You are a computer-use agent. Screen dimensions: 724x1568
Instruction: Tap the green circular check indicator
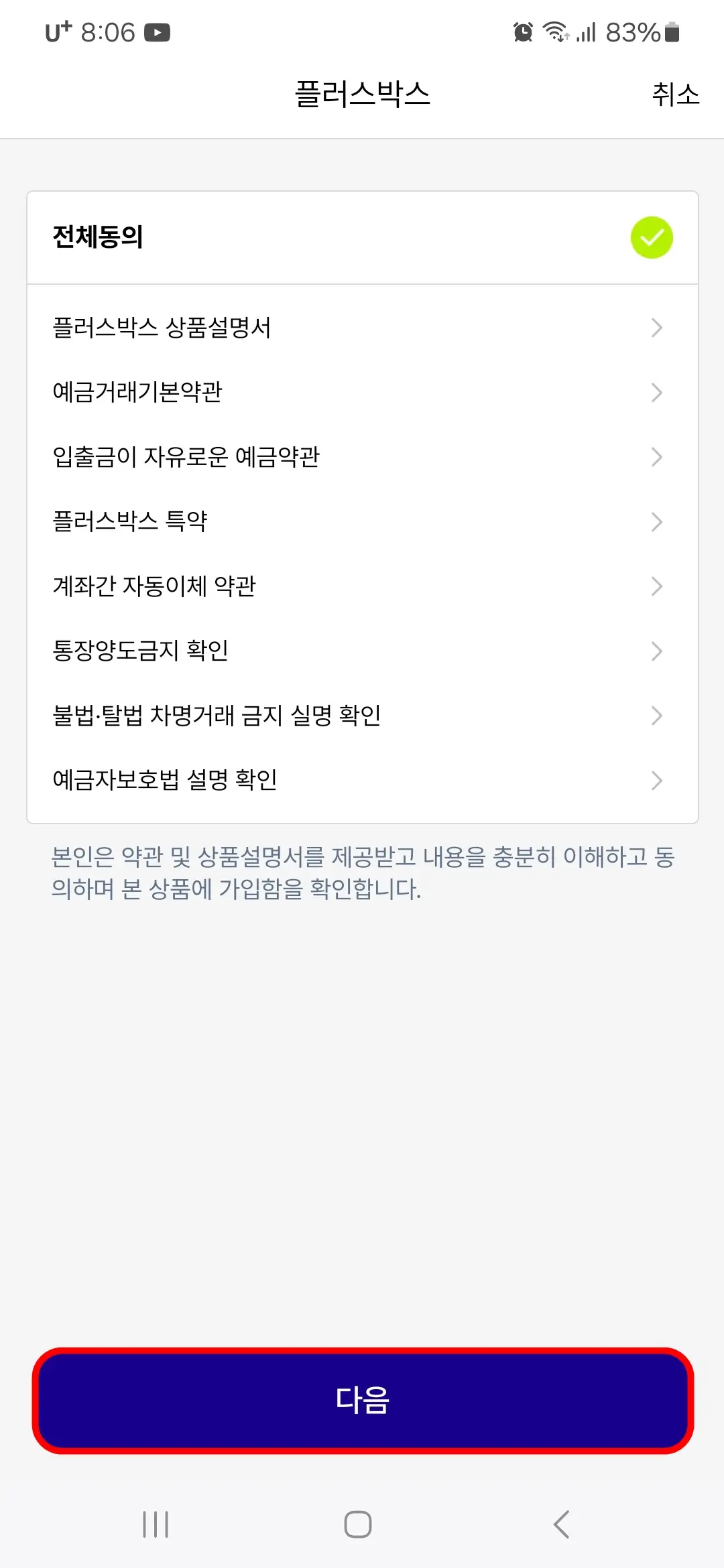click(x=651, y=238)
